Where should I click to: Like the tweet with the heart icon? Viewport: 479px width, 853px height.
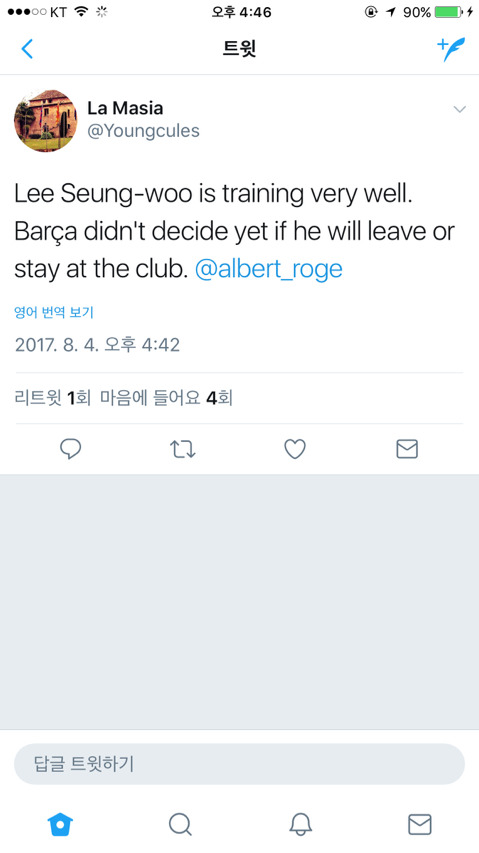[295, 449]
